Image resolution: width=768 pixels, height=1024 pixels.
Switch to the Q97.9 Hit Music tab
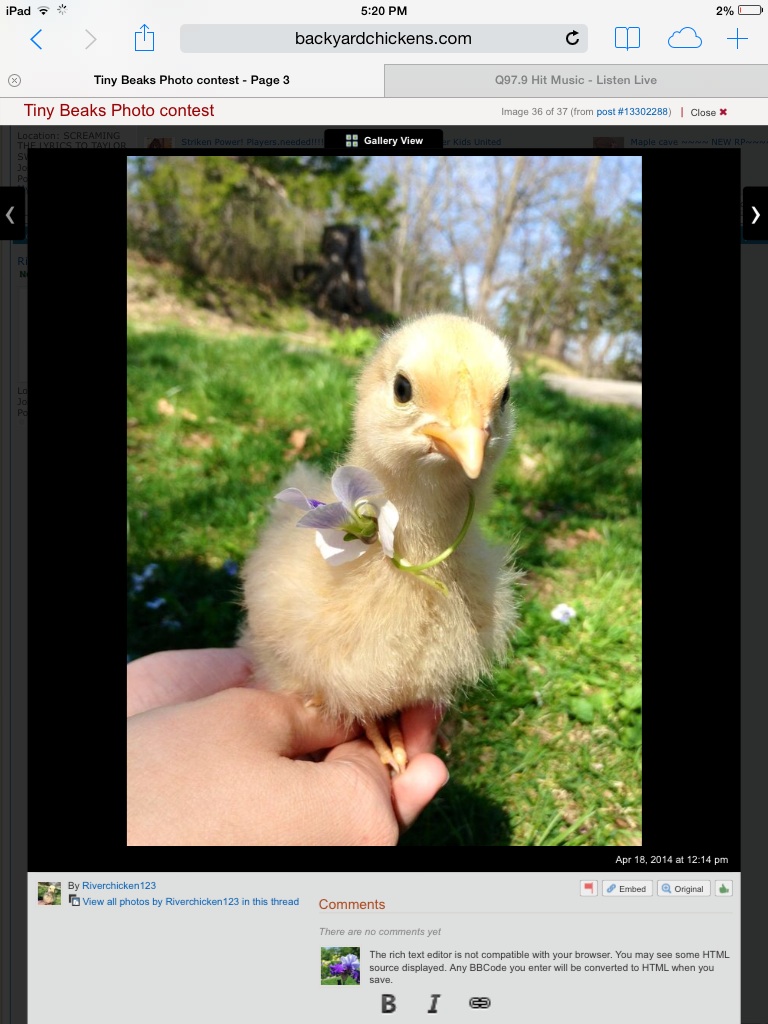pyautogui.click(x=575, y=80)
